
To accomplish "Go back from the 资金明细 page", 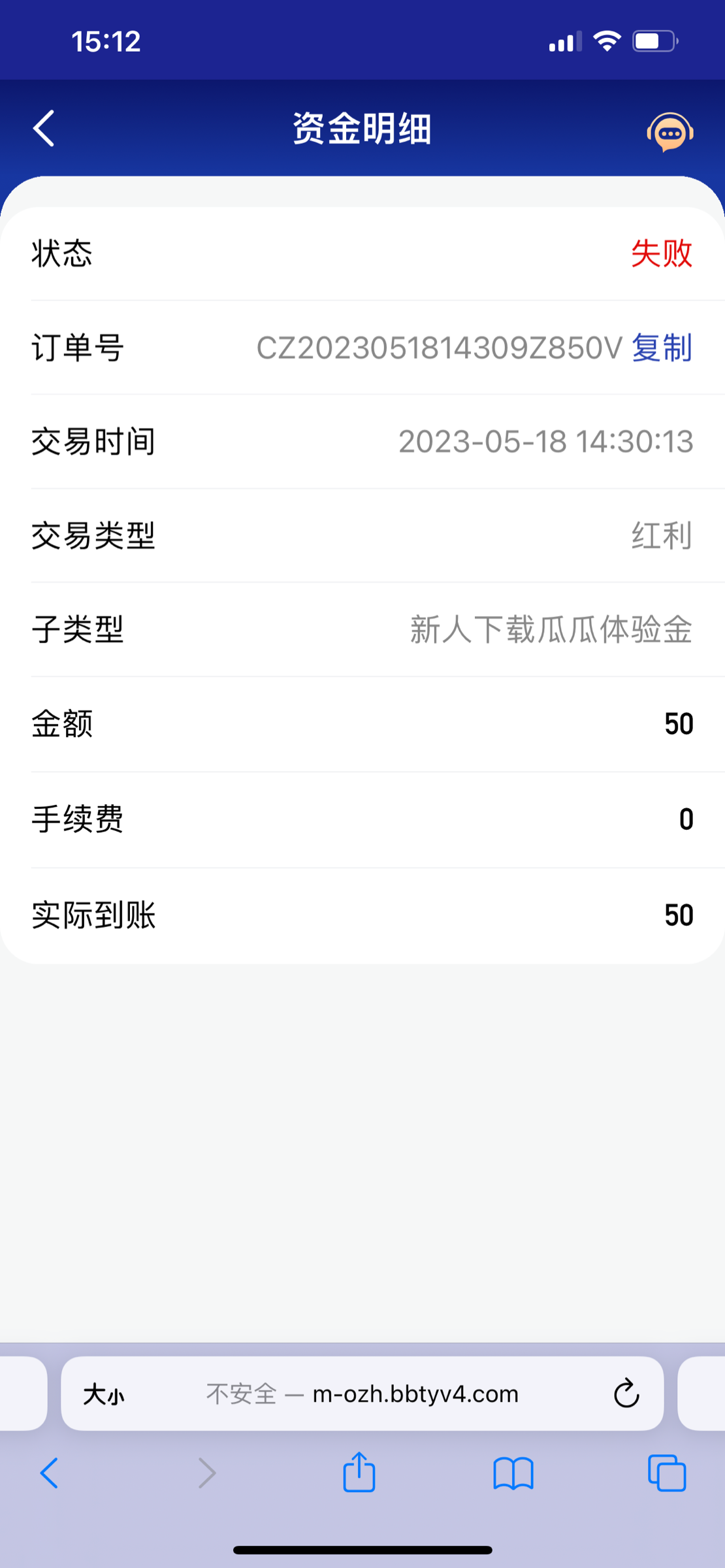I will [x=44, y=128].
